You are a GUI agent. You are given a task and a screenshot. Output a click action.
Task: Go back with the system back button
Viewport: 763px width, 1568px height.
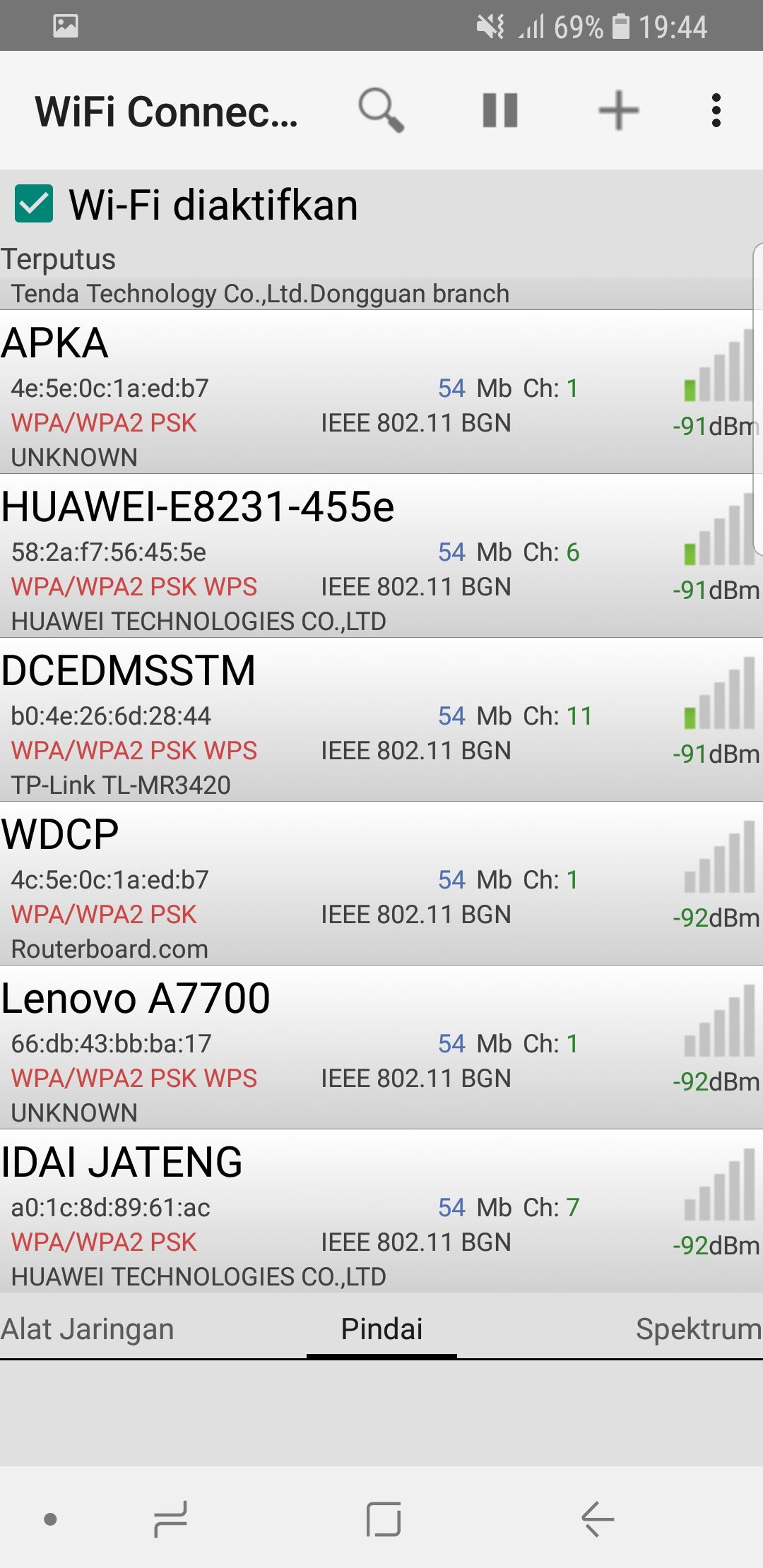[x=598, y=1519]
